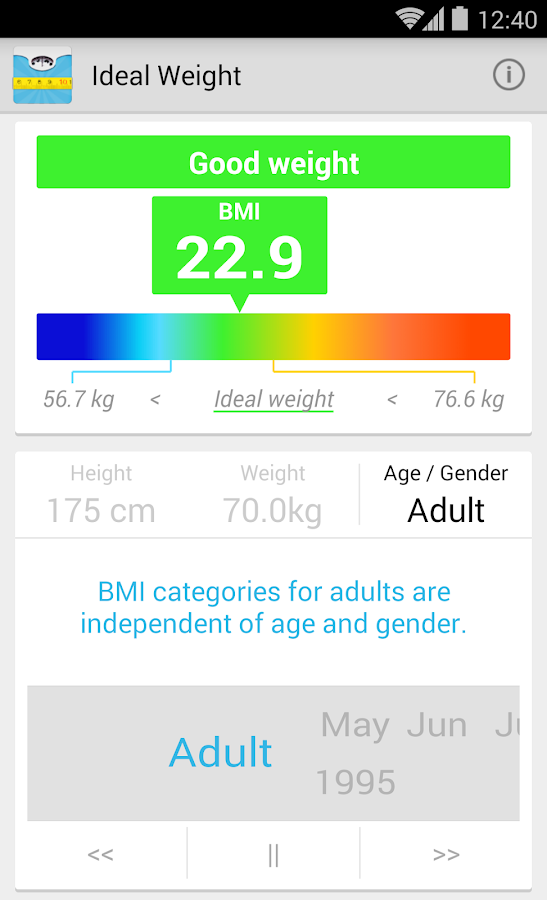Switch to the Weight tab showing 70.0kg
The height and width of the screenshot is (900, 547).
coord(273,495)
